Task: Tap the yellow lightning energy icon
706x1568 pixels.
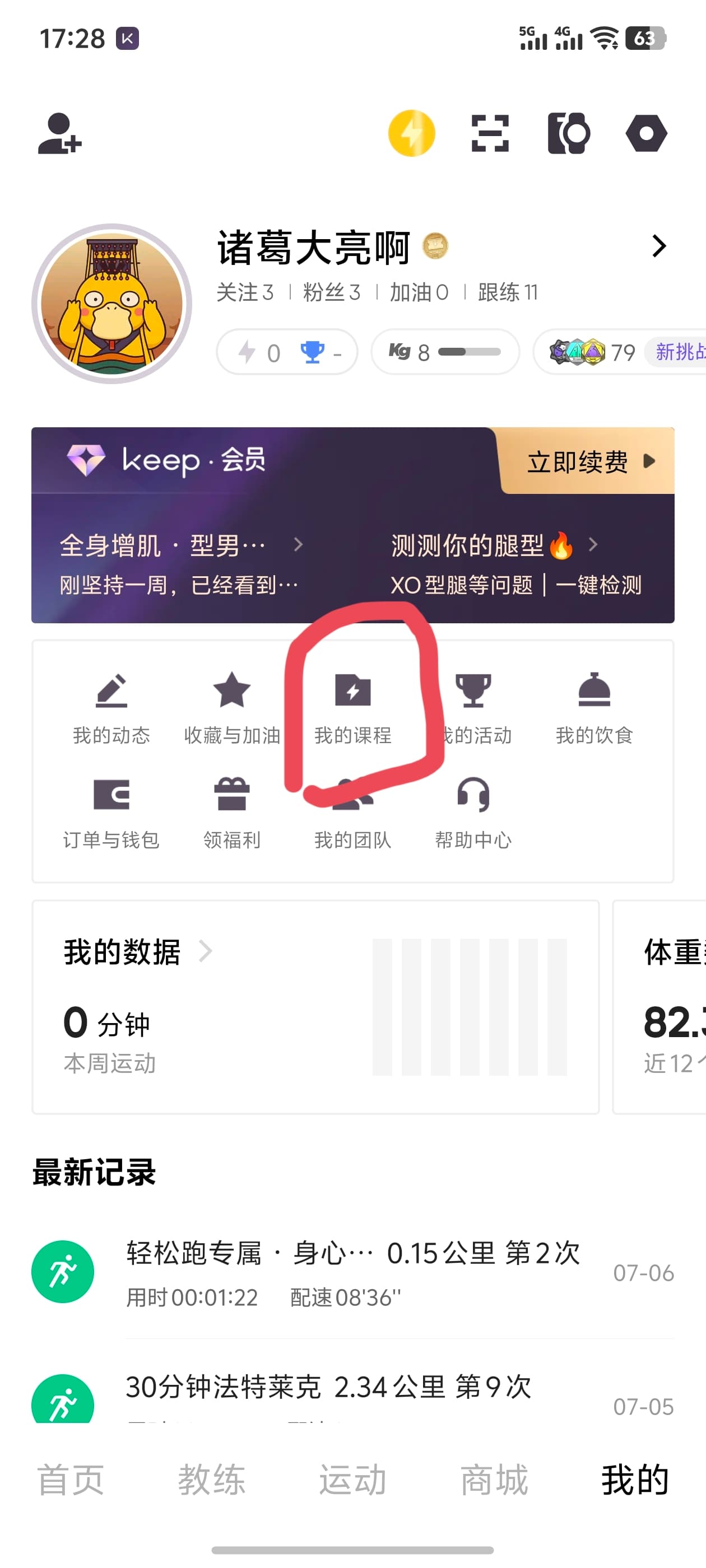Action: pos(412,133)
